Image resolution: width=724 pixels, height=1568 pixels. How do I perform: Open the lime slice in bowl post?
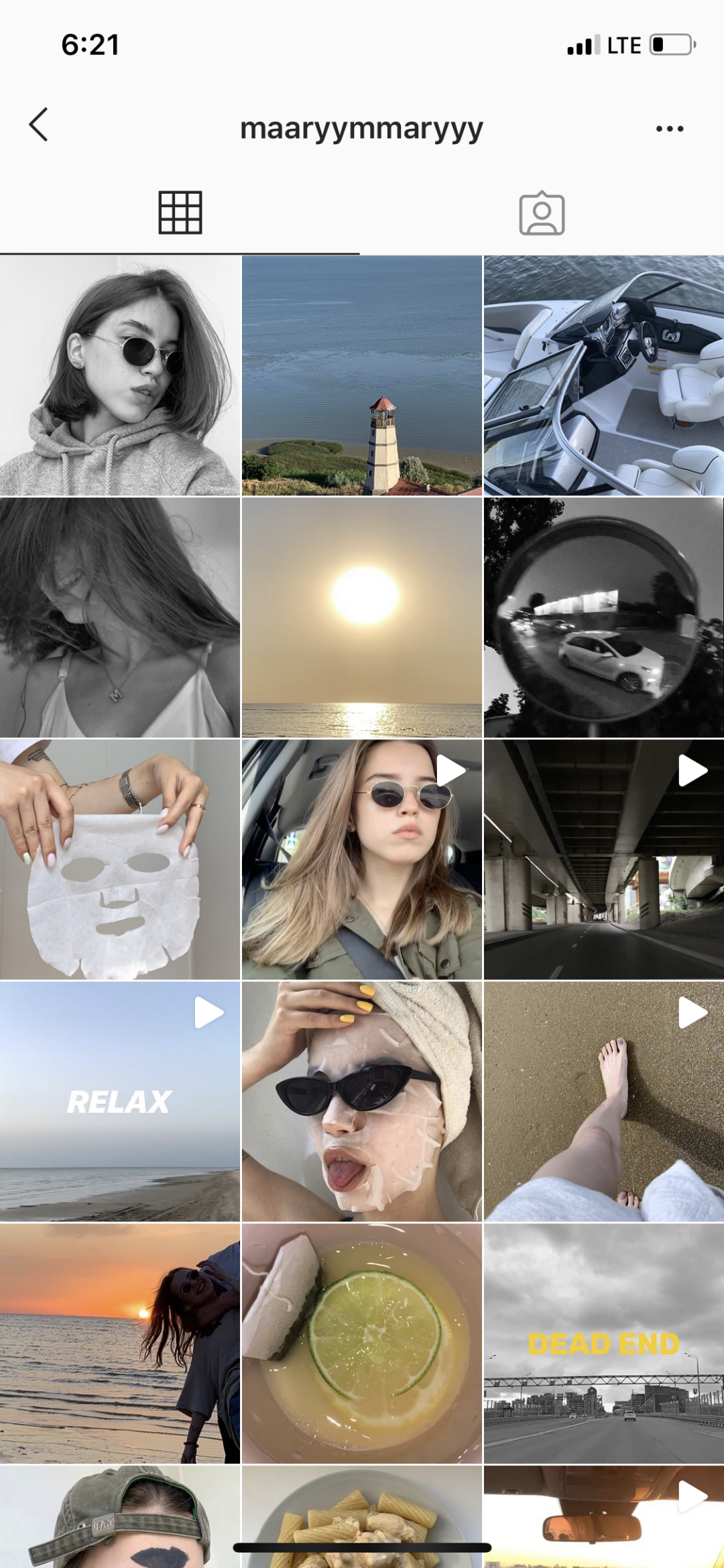pos(362,1343)
